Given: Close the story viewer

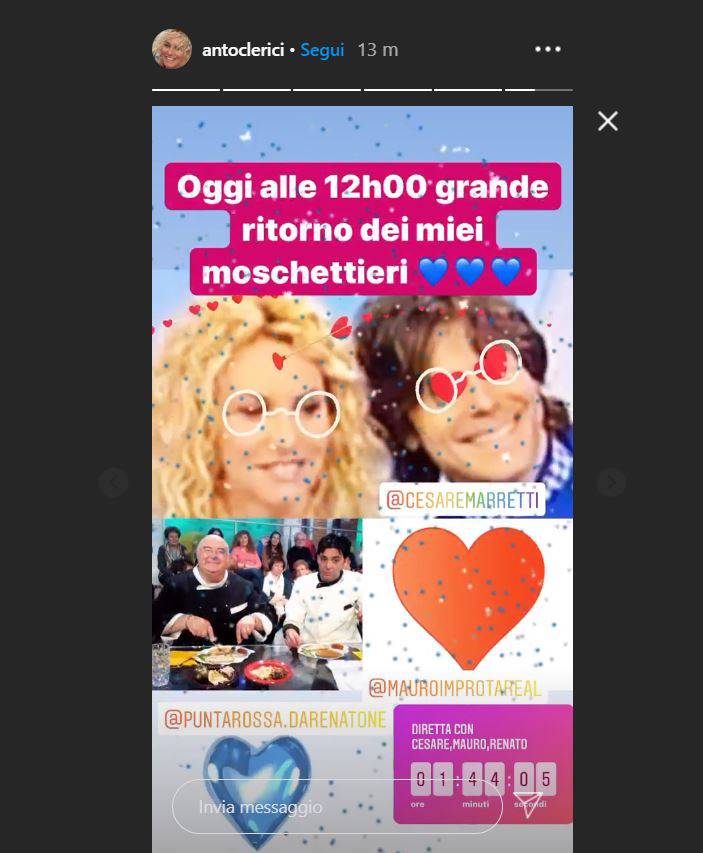Looking at the screenshot, I should 607,122.
